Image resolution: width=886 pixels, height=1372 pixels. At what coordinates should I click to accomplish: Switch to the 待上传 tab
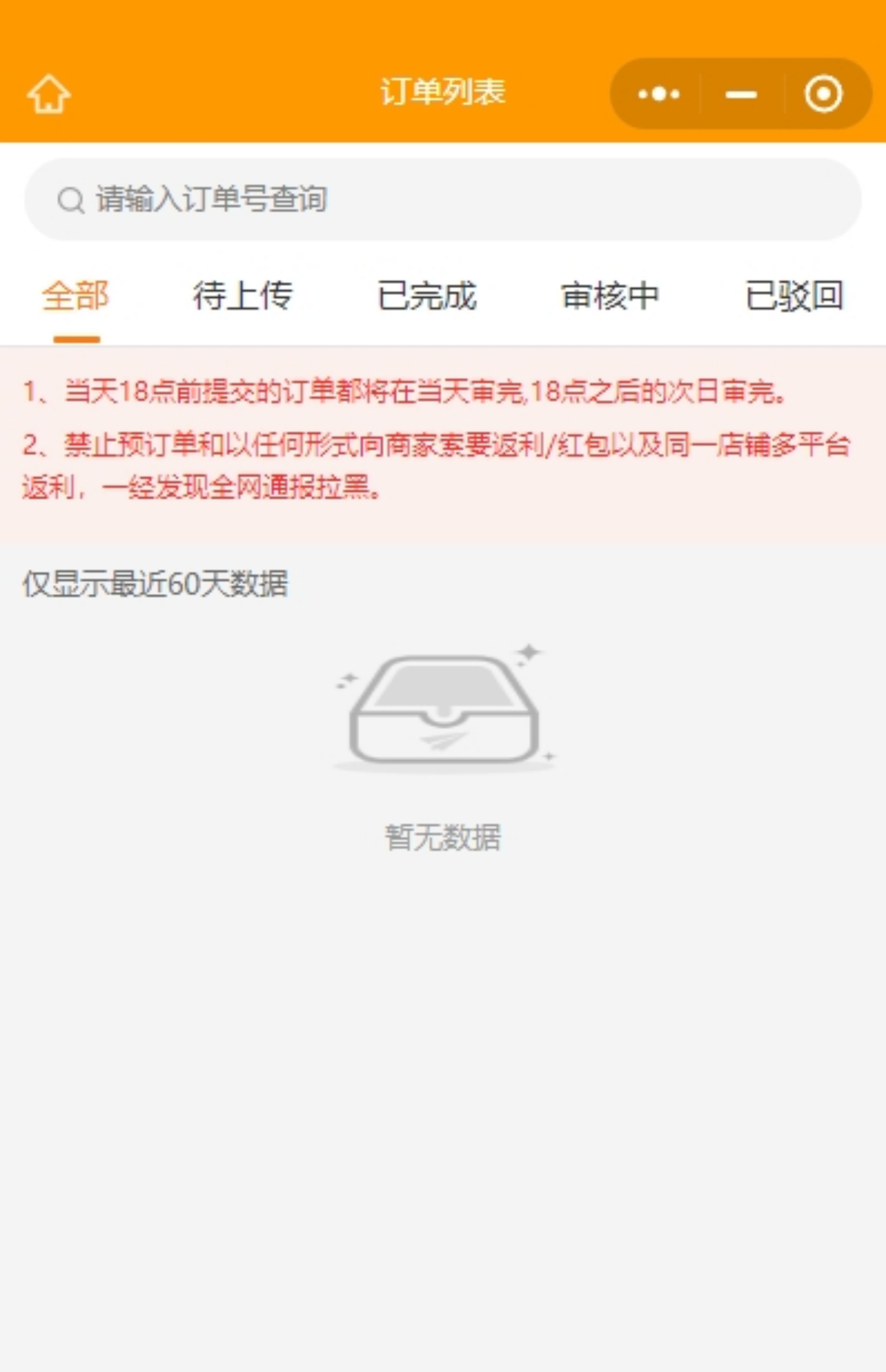tap(243, 296)
